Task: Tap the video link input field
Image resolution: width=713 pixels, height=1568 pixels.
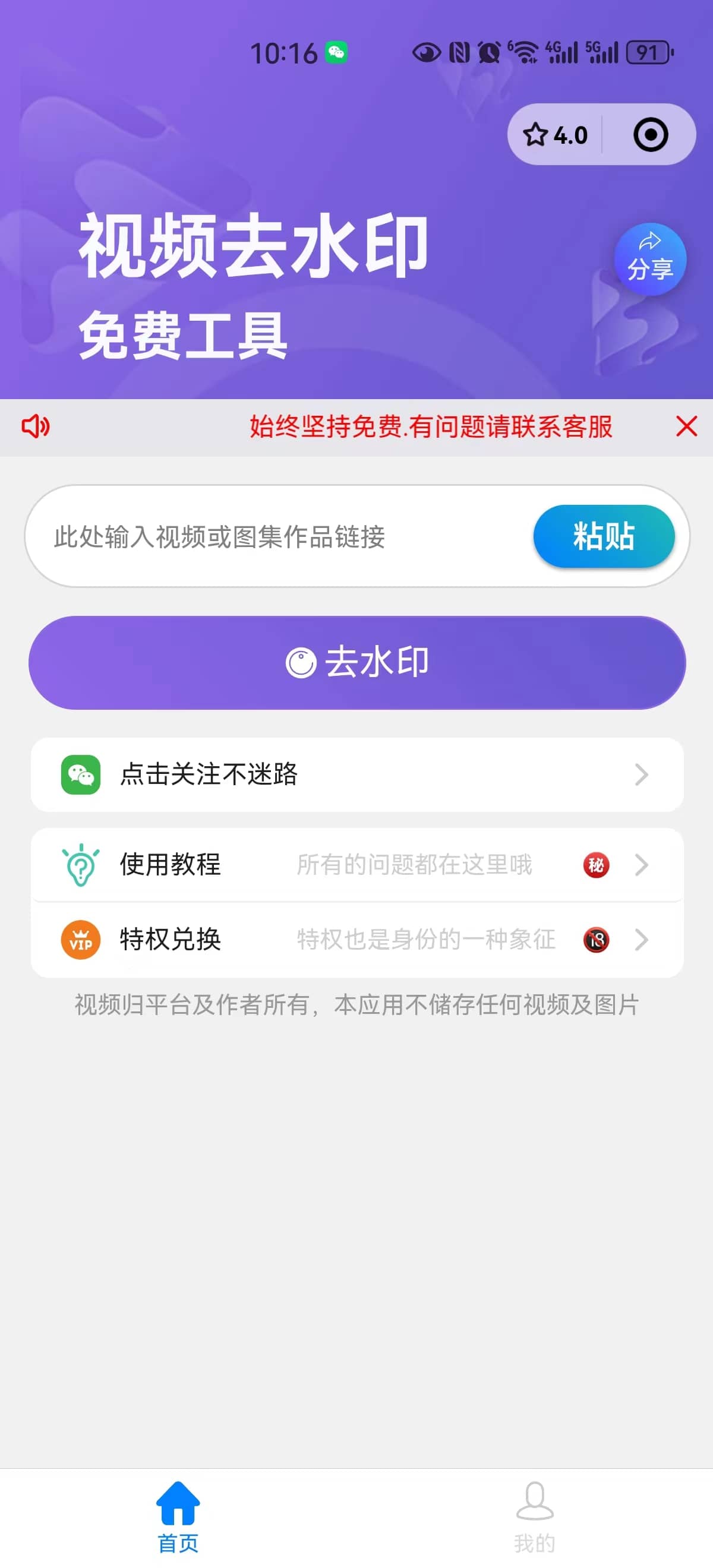Action: 244,536
